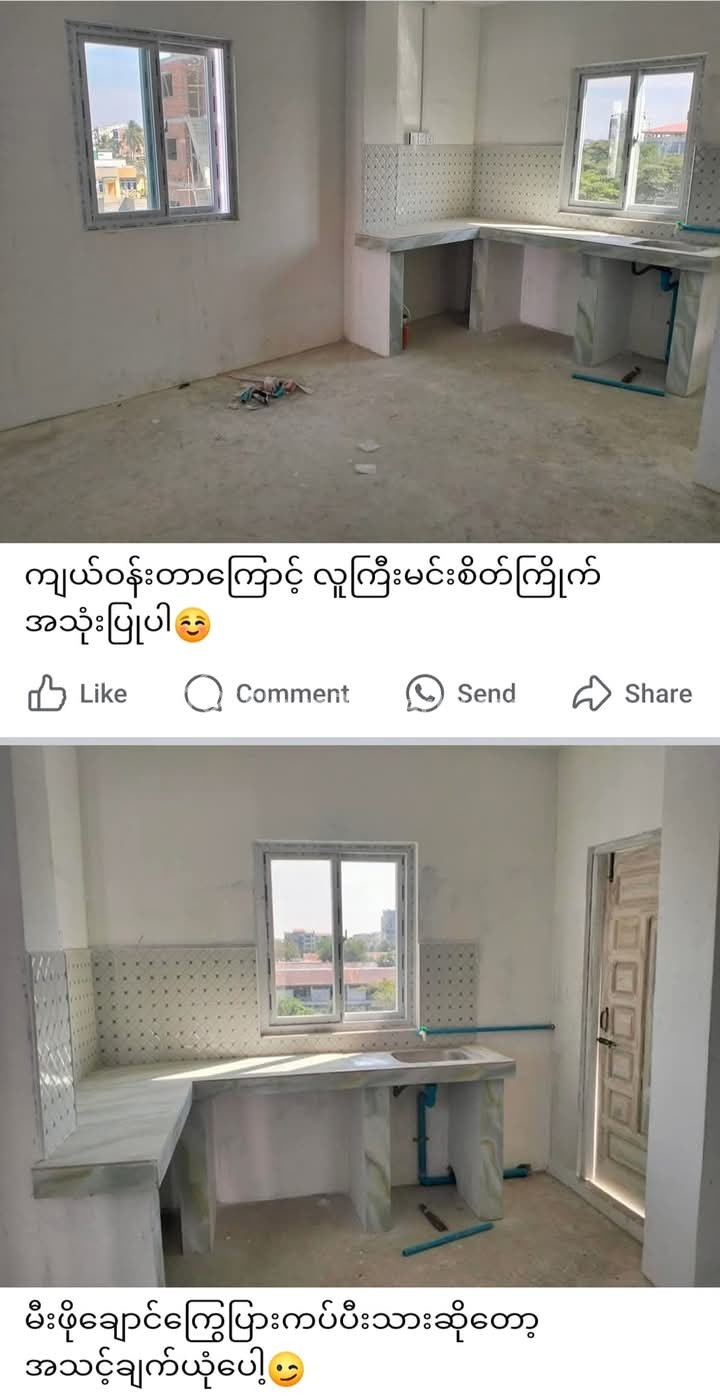The width and height of the screenshot is (720, 1396).
Task: Send the post via WhatsApp
Action: tap(460, 693)
